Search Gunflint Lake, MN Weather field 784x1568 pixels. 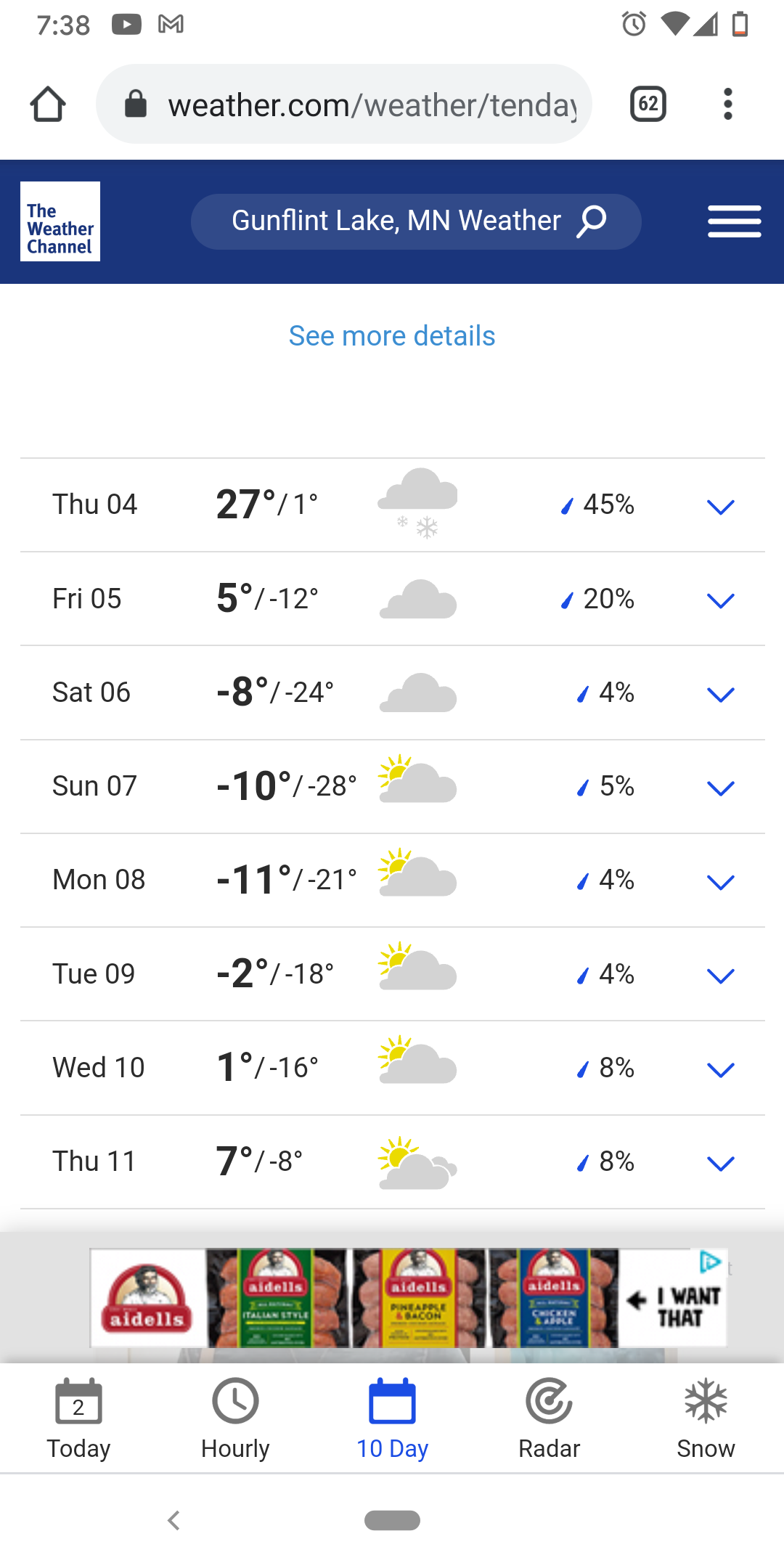(416, 221)
